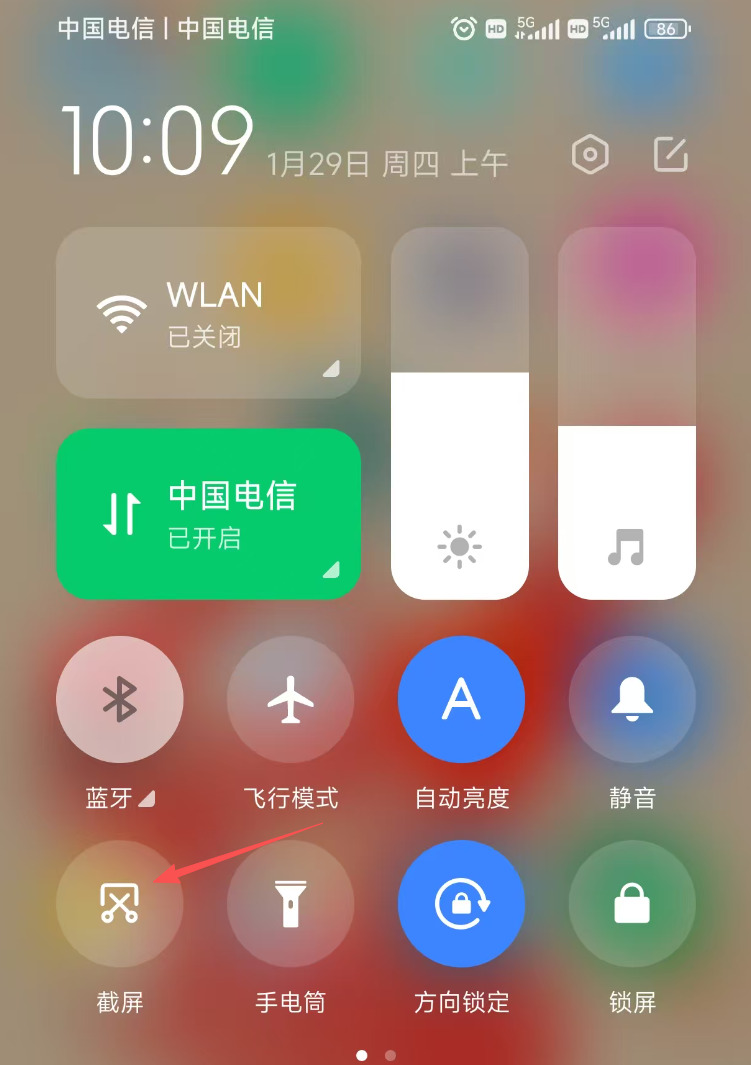751x1065 pixels.
Task: Expand the WLAN tile corner arrow
Action: [331, 369]
